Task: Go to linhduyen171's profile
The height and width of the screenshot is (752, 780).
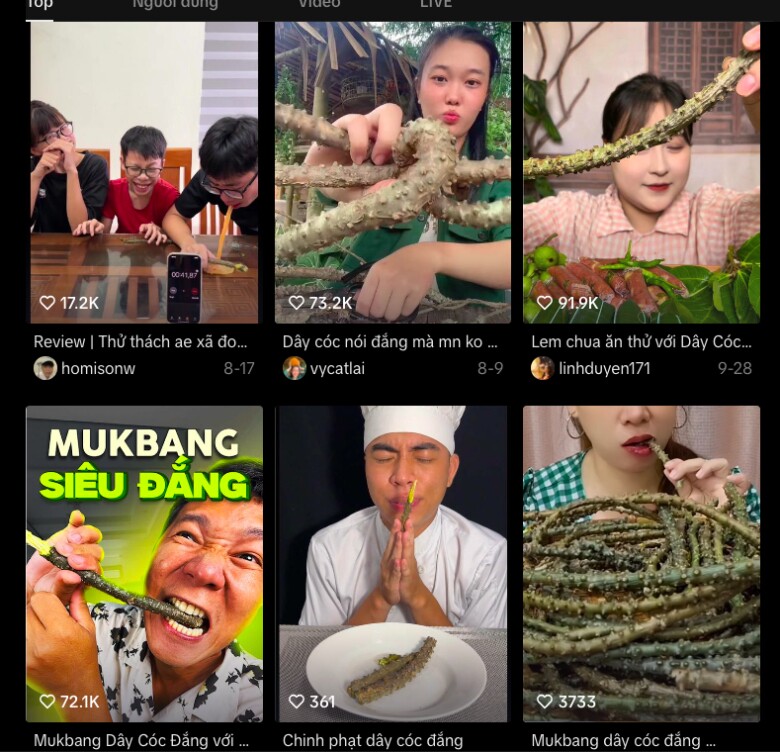Action: [x=603, y=368]
